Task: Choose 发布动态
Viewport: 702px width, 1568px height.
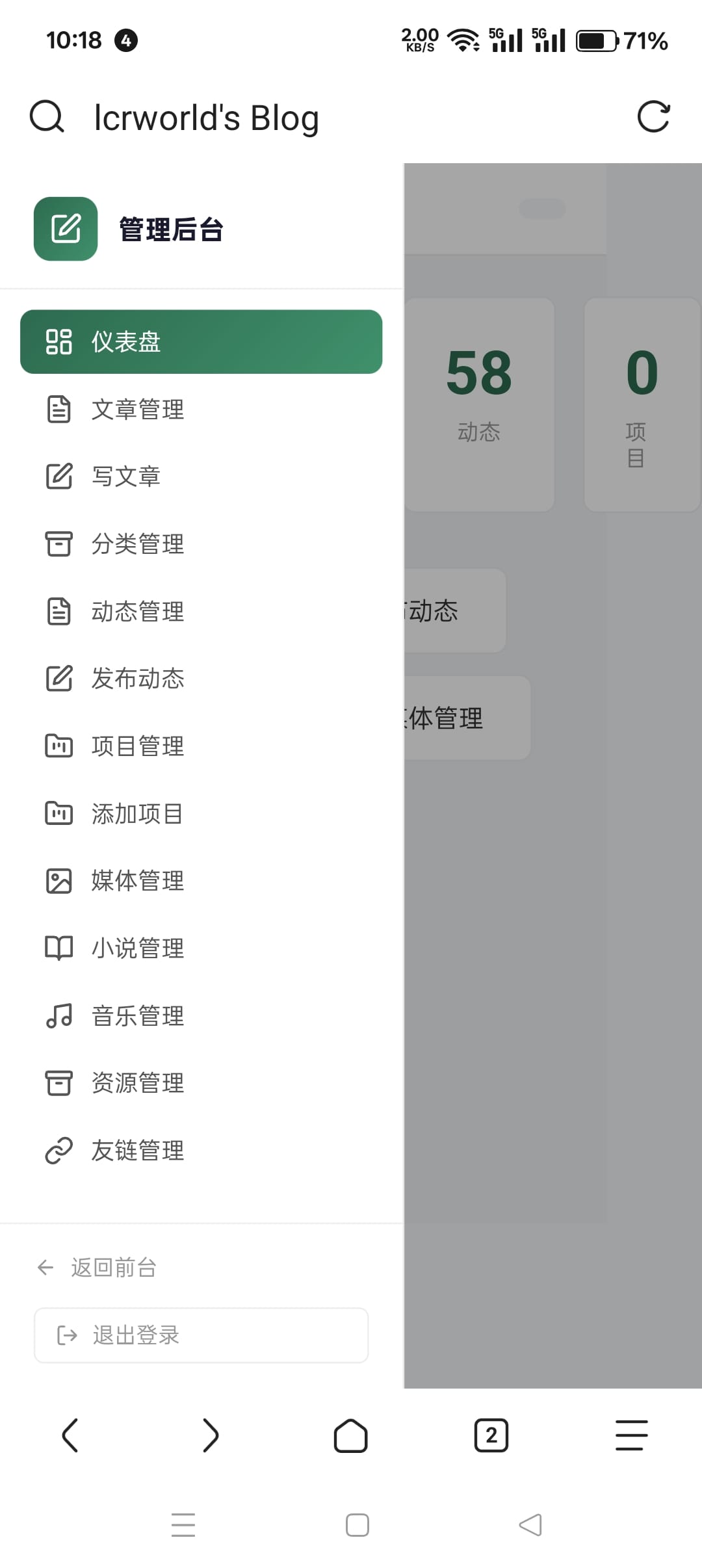Action: [201, 679]
